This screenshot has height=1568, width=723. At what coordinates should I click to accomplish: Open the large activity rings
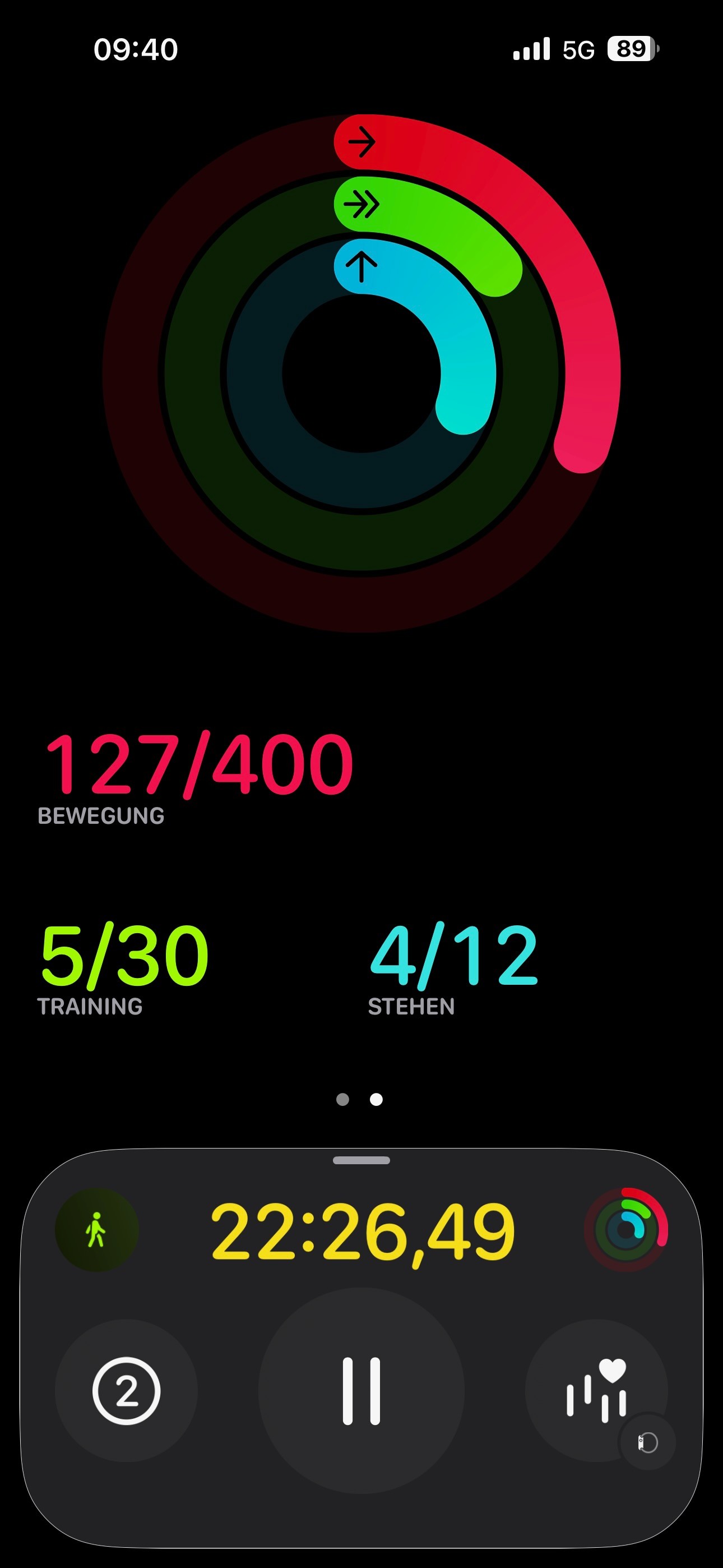[x=361, y=373]
